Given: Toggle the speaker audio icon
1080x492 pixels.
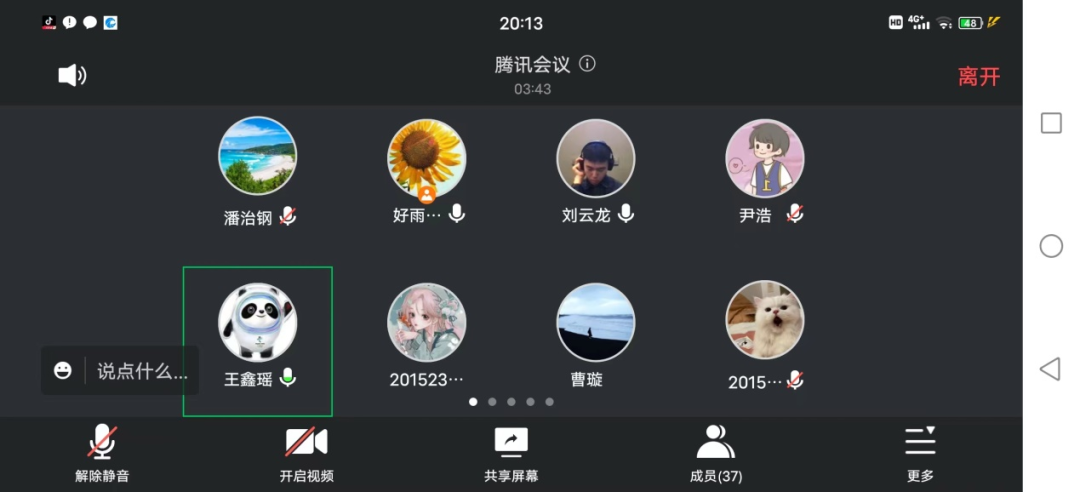Looking at the screenshot, I should tap(72, 75).
